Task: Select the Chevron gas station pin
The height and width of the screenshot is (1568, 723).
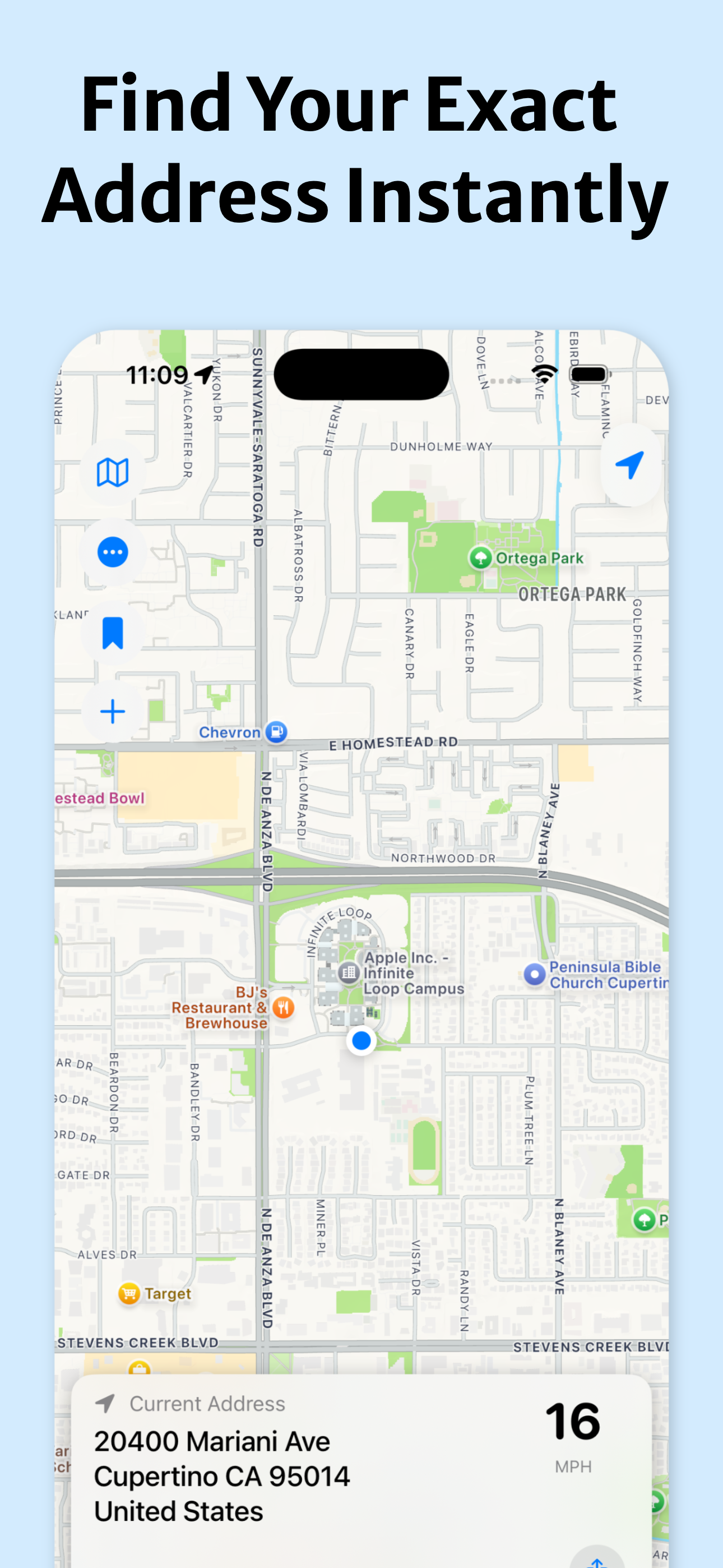Action: point(276,732)
